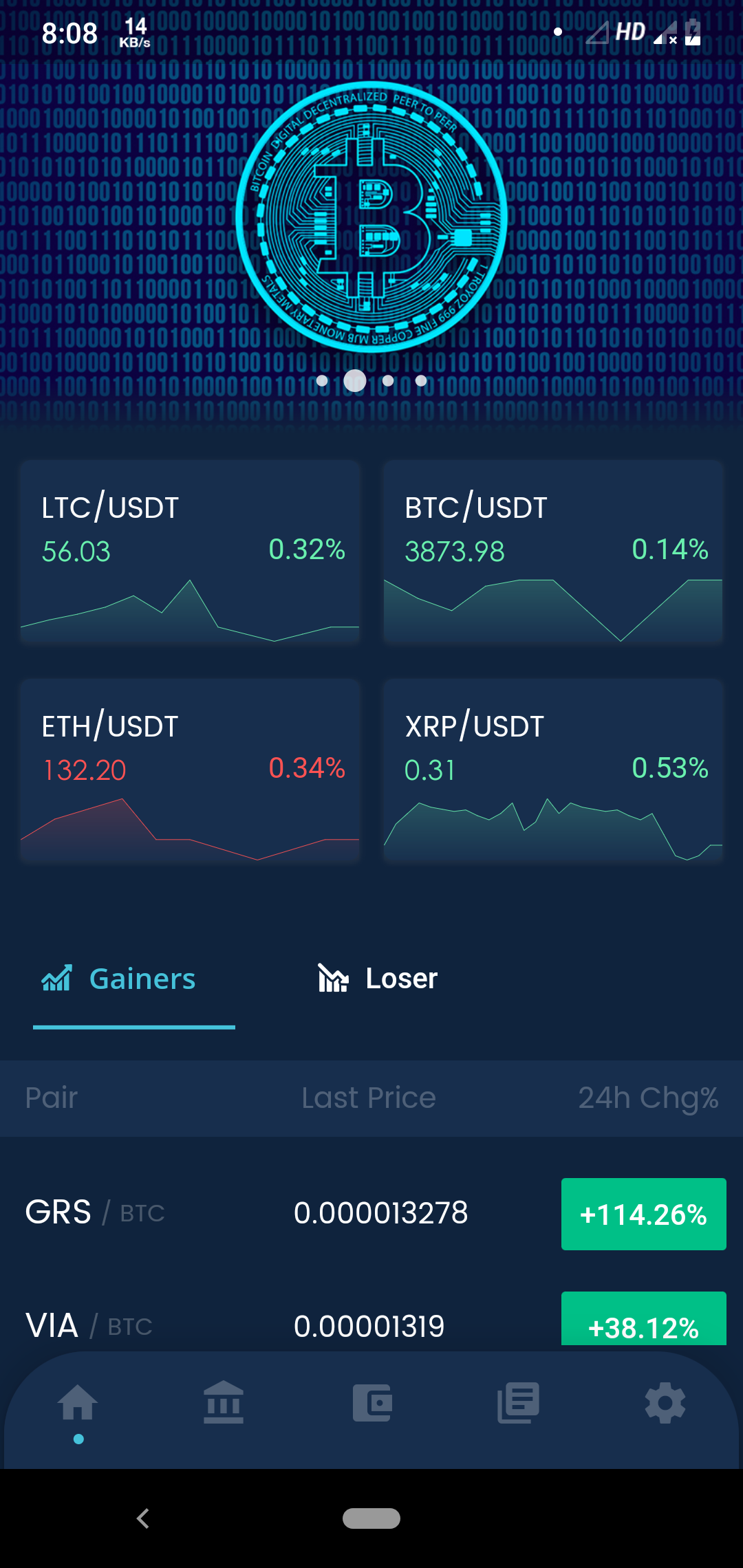743x1568 pixels.
Task: Open the wallet tab
Action: click(372, 1403)
